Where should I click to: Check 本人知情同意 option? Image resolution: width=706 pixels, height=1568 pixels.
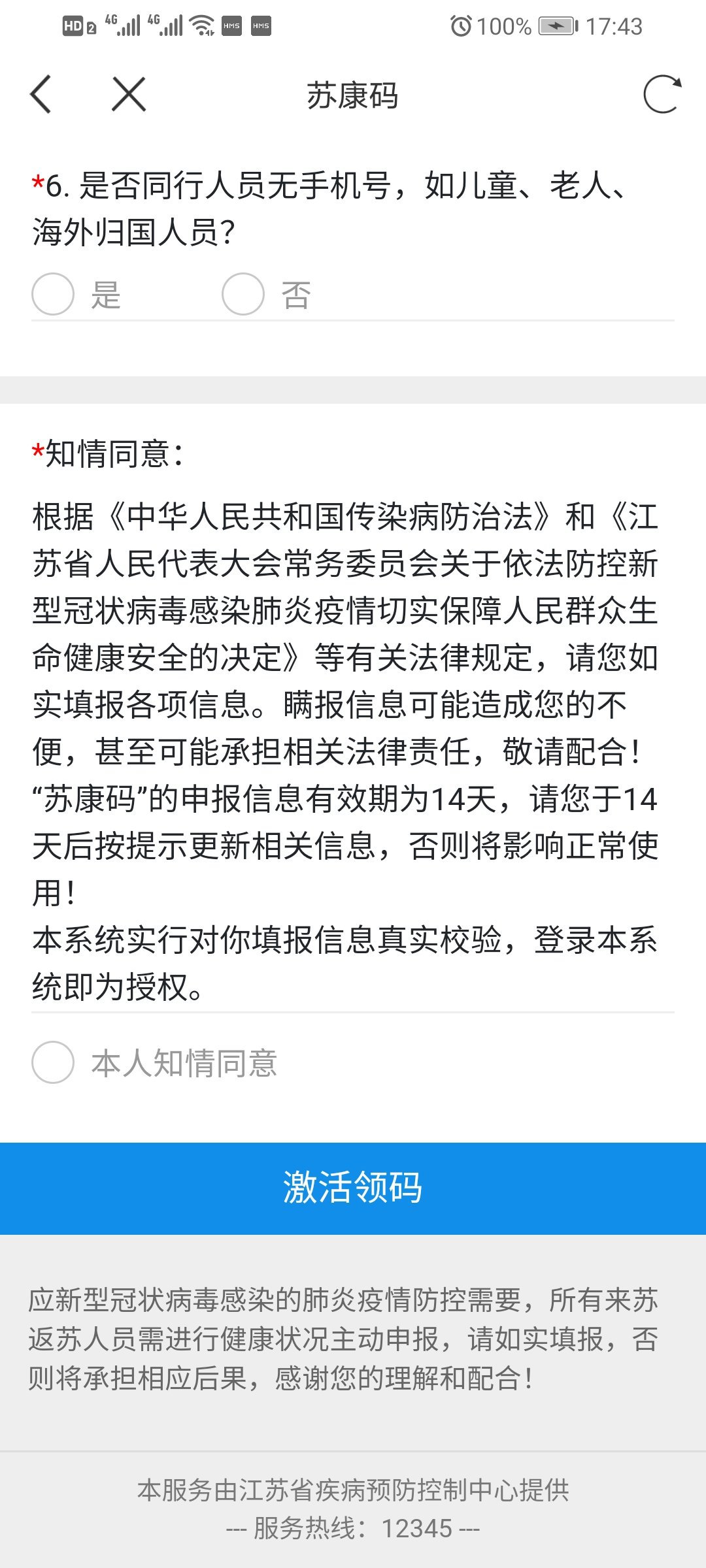[x=53, y=1062]
